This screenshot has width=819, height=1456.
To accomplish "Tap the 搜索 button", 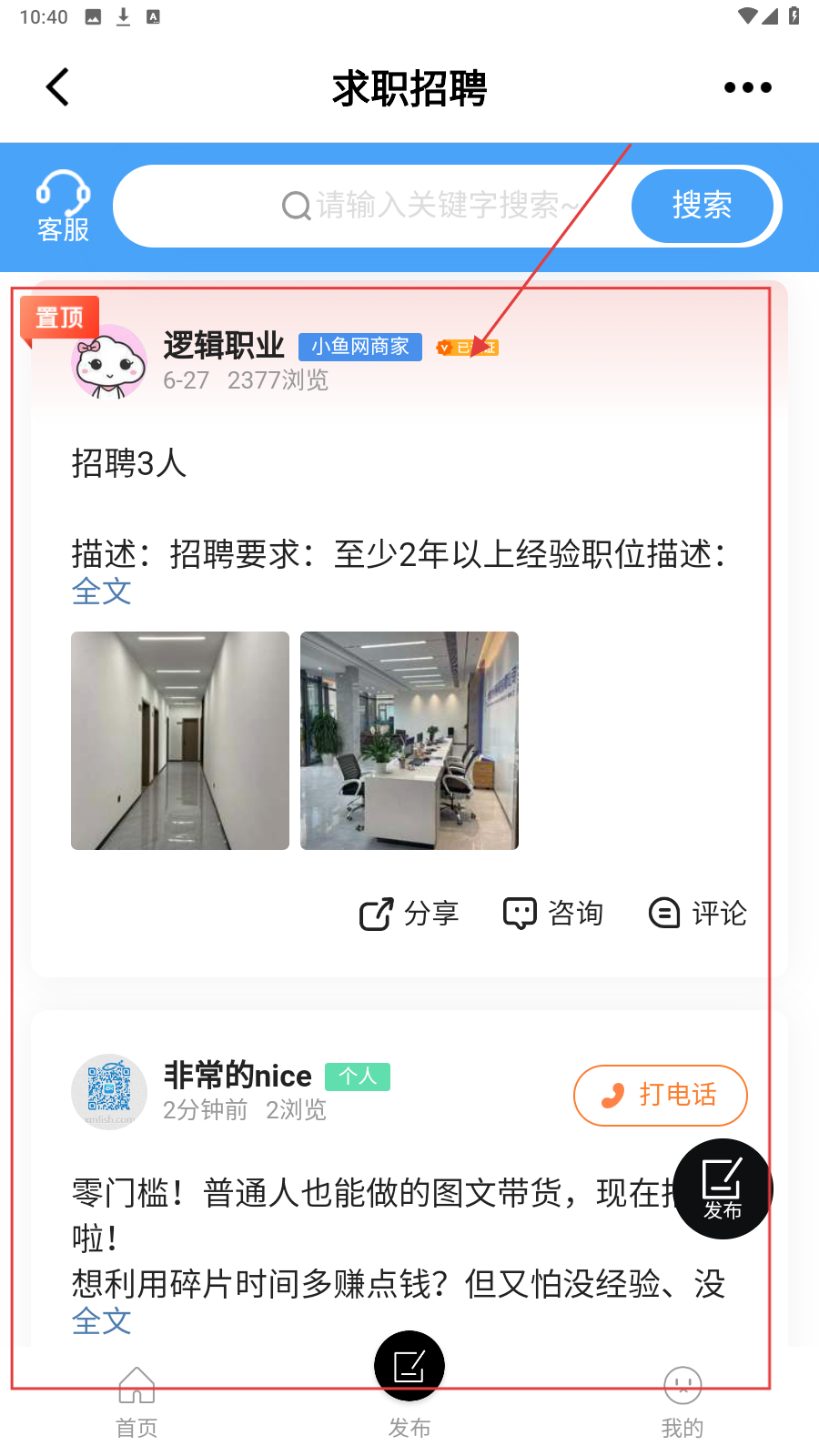I will point(702,206).
